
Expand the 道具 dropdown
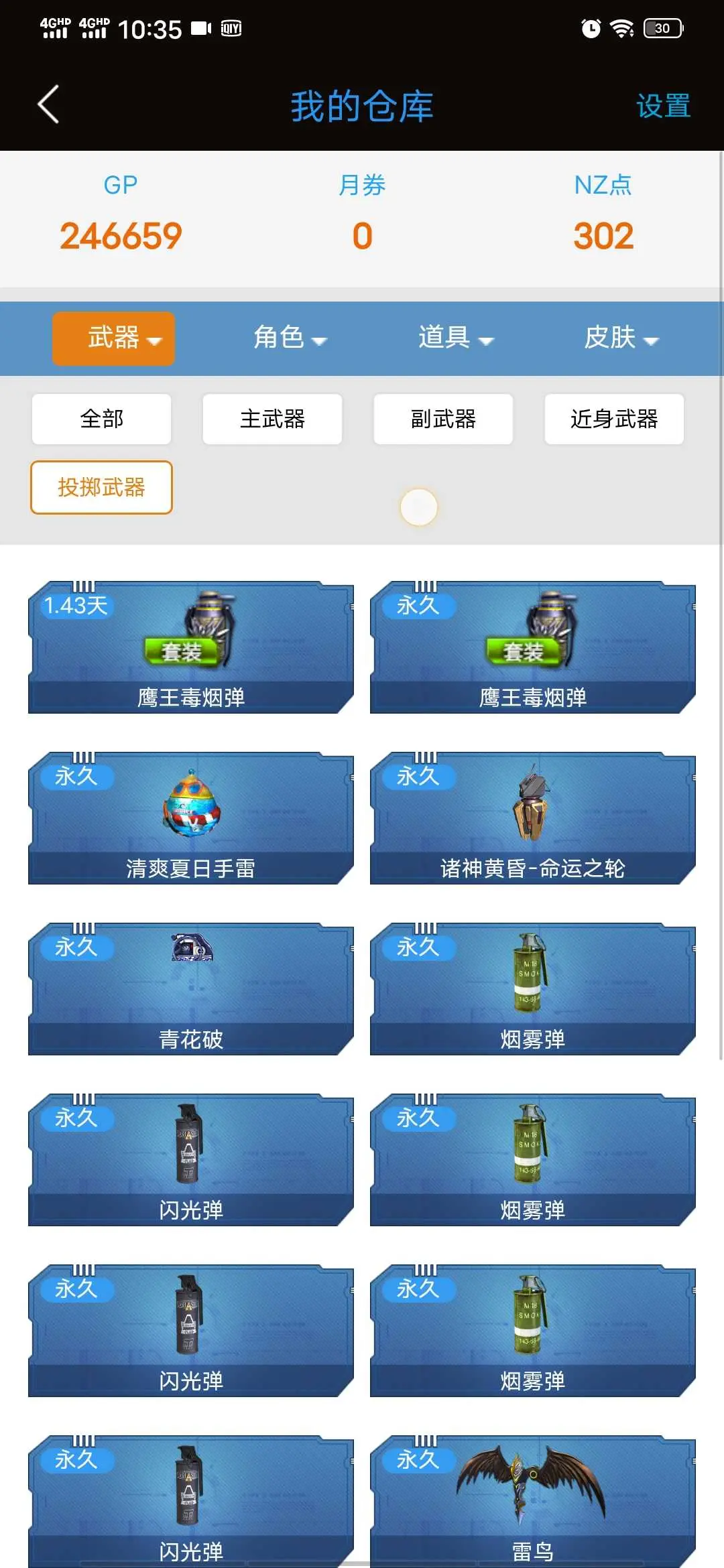pos(455,338)
